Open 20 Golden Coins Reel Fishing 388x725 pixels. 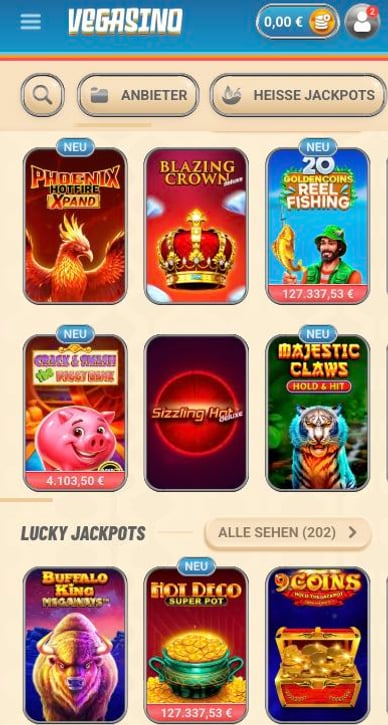point(318,226)
